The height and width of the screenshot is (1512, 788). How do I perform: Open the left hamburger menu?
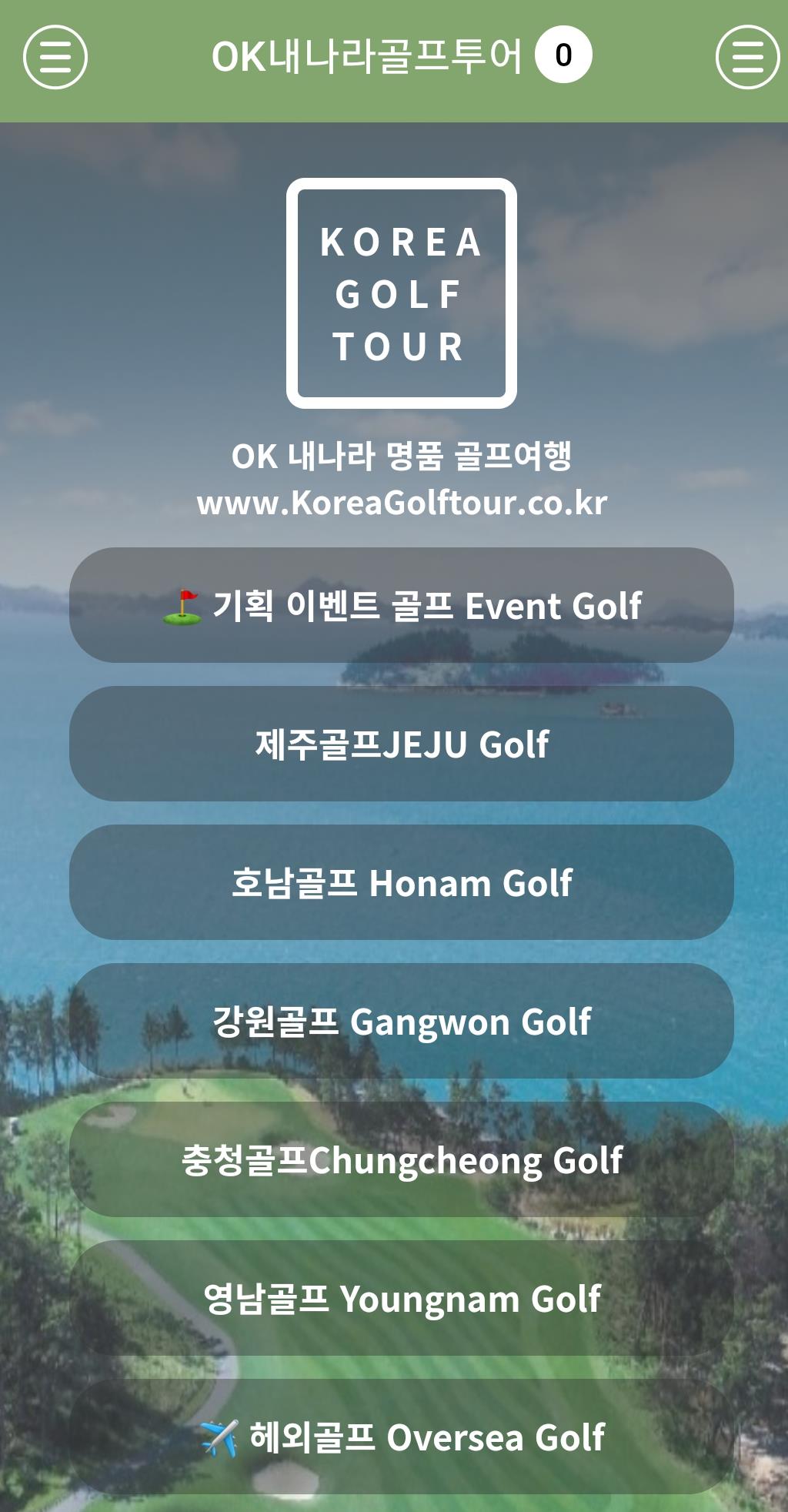[55, 57]
